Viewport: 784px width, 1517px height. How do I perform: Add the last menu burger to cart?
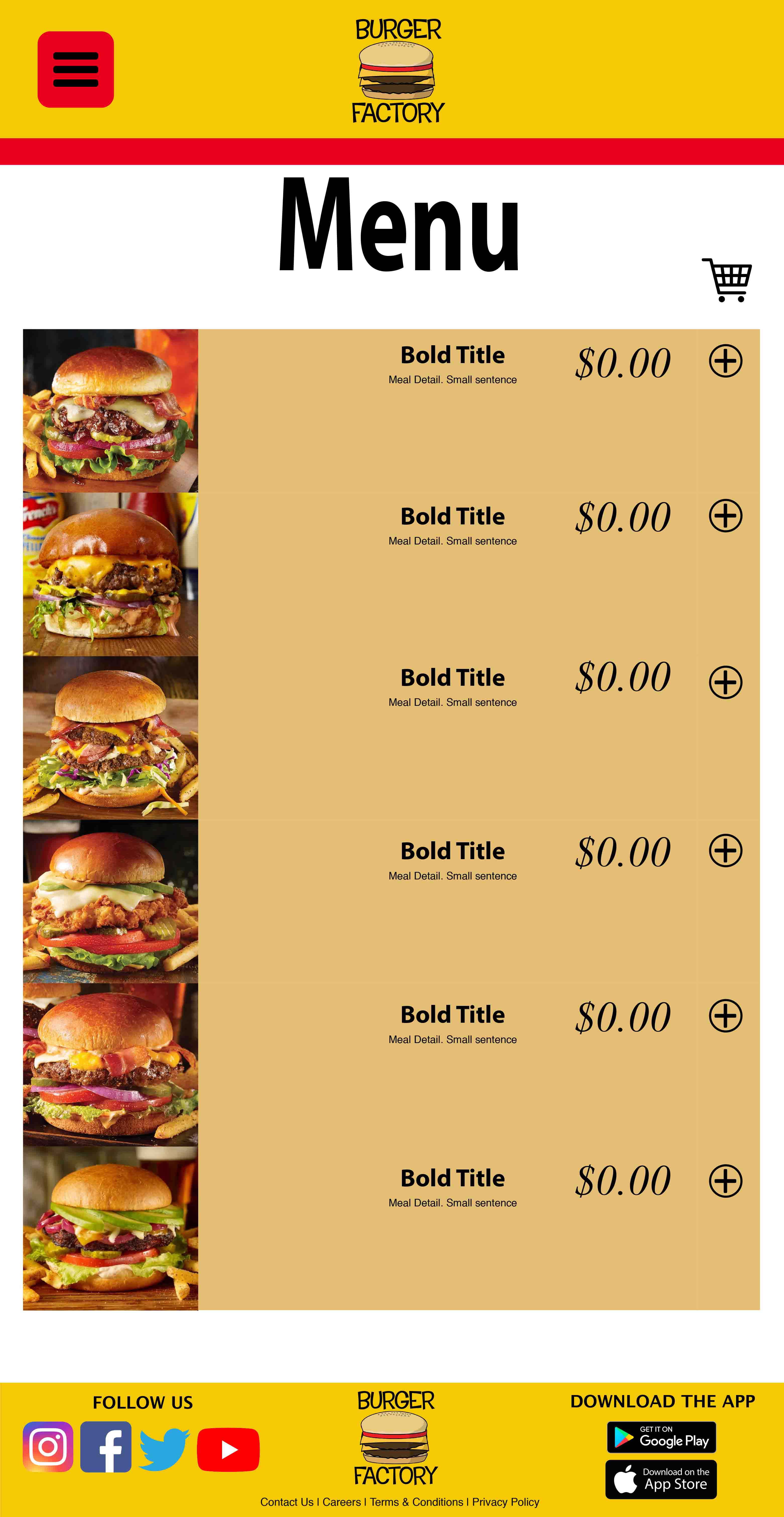[725, 1181]
